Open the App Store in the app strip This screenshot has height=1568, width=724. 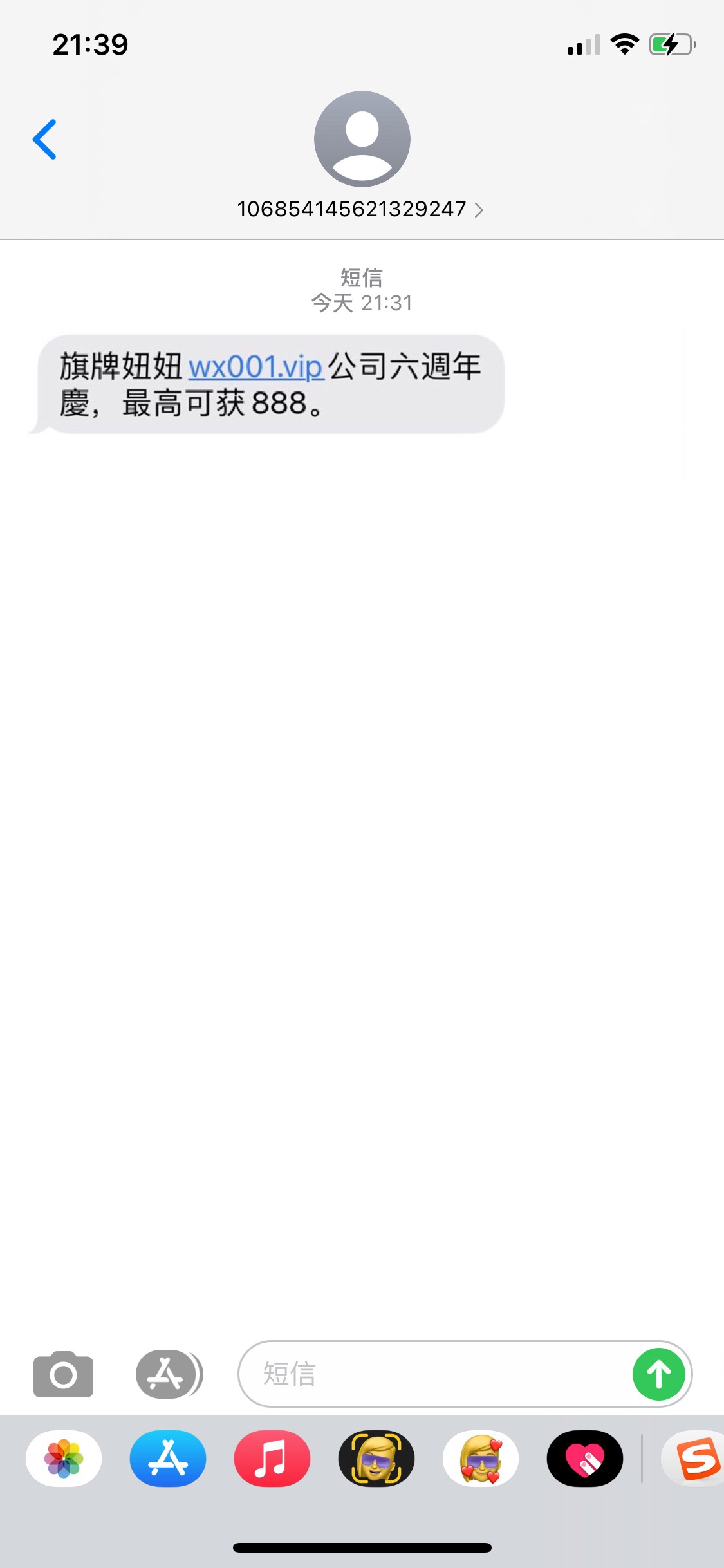click(168, 1459)
